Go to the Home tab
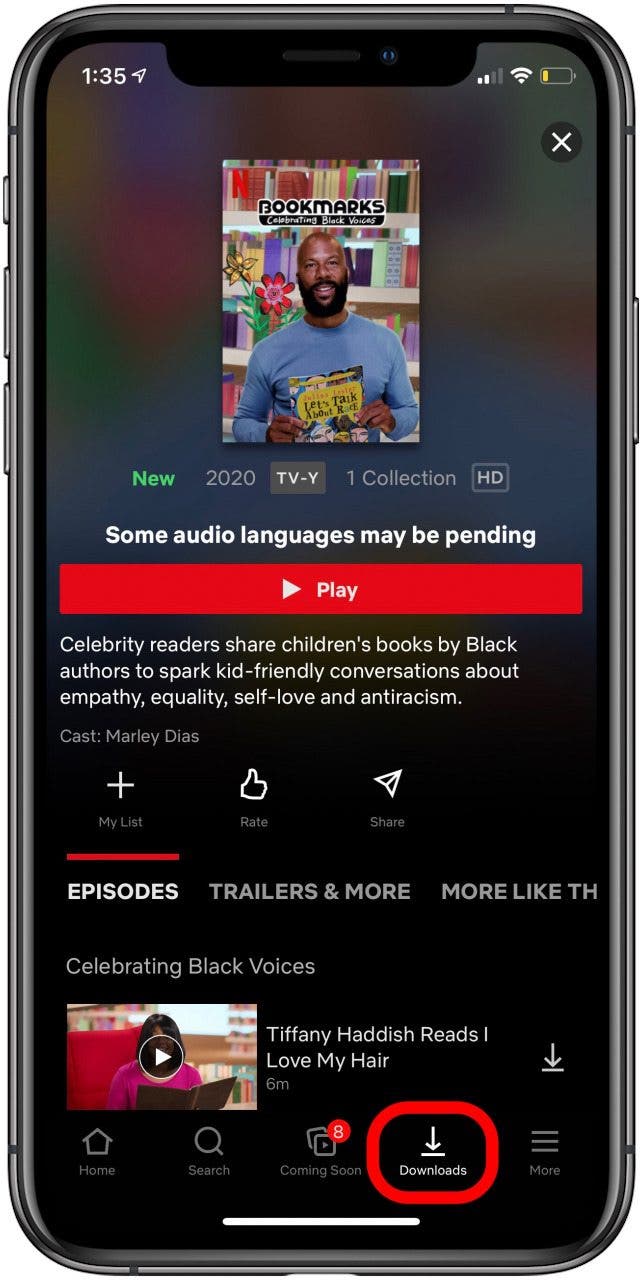642x1280 pixels. 97,1151
